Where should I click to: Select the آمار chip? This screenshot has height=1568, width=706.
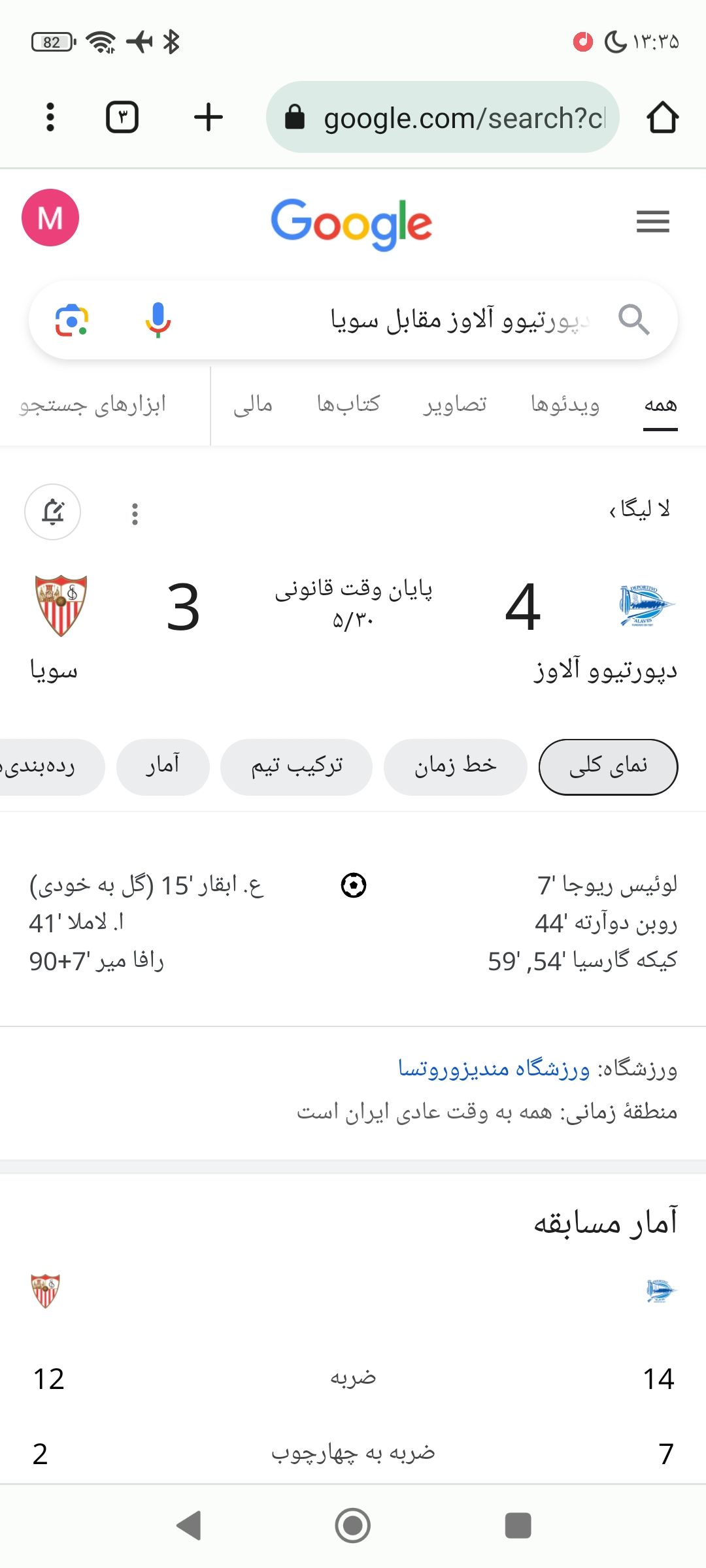click(163, 767)
